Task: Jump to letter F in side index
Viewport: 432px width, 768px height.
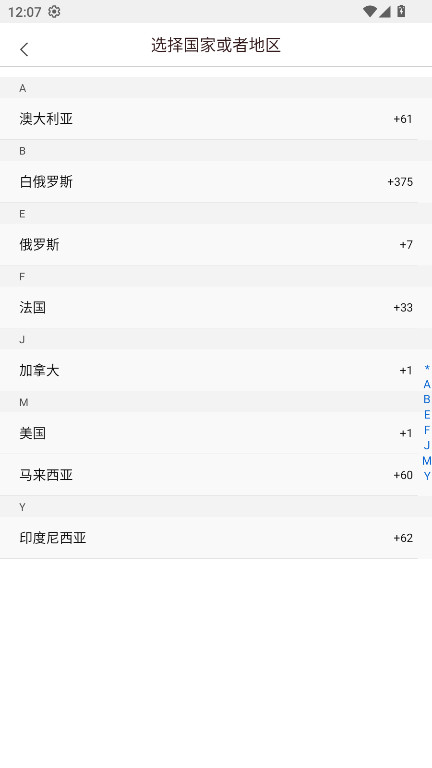Action: pos(427,430)
